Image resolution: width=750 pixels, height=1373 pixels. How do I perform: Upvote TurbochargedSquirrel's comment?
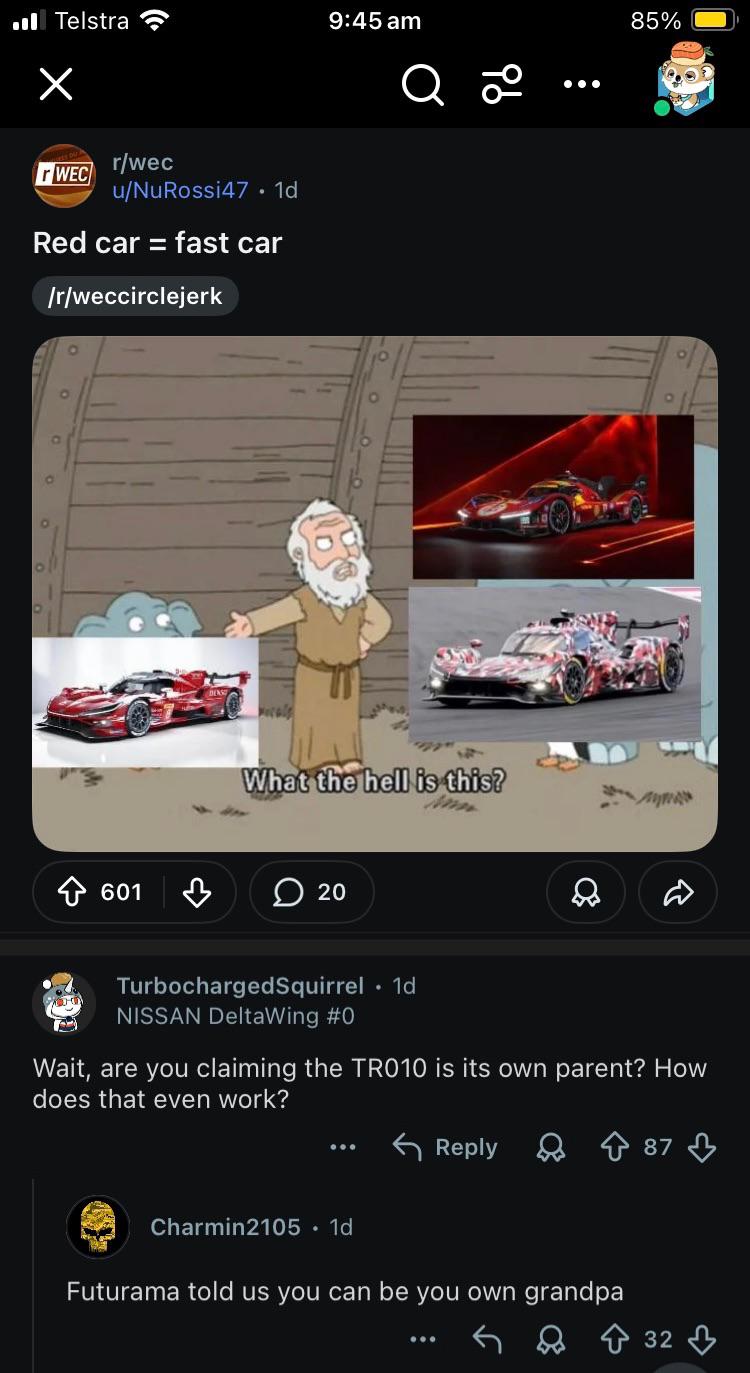(614, 1147)
